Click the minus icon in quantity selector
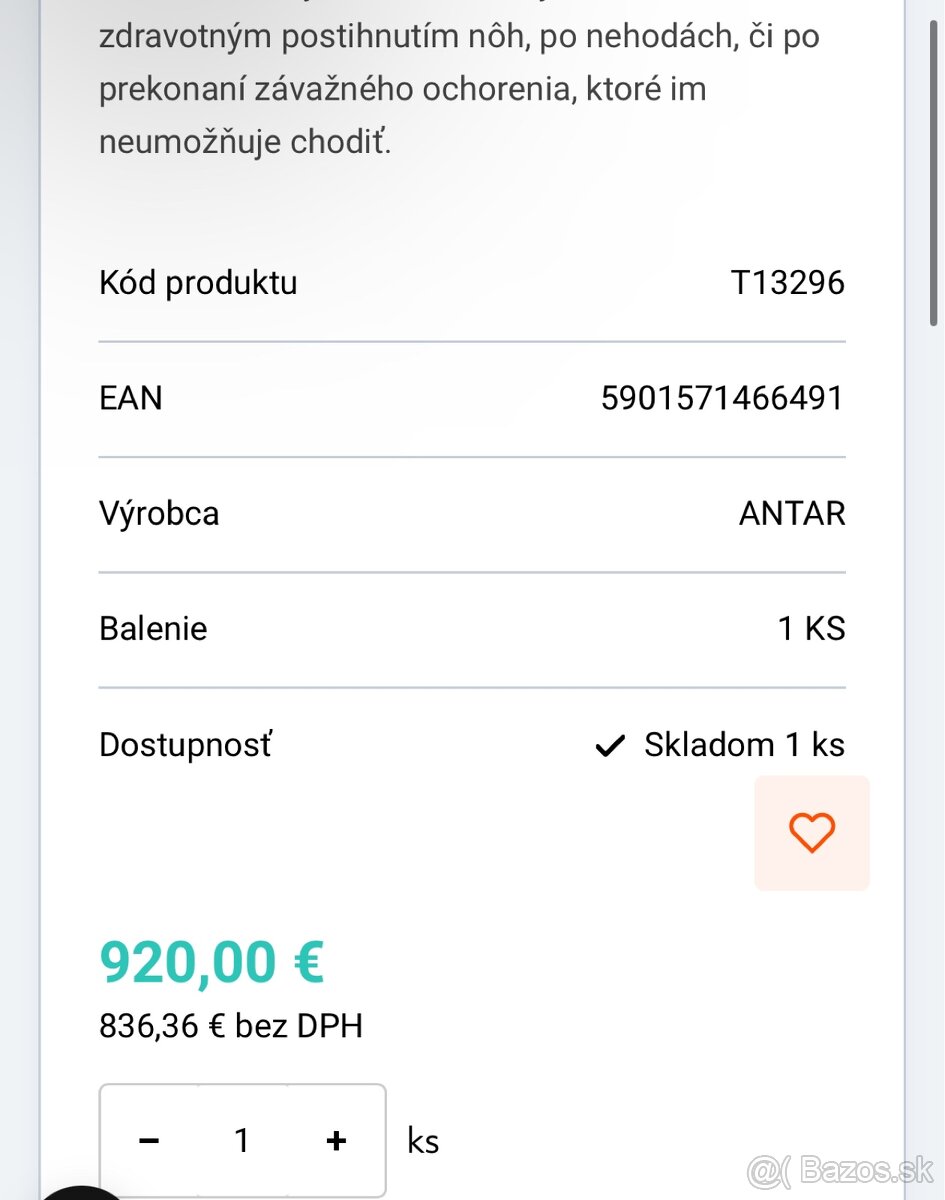The height and width of the screenshot is (1200, 945). pyautogui.click(x=149, y=1140)
